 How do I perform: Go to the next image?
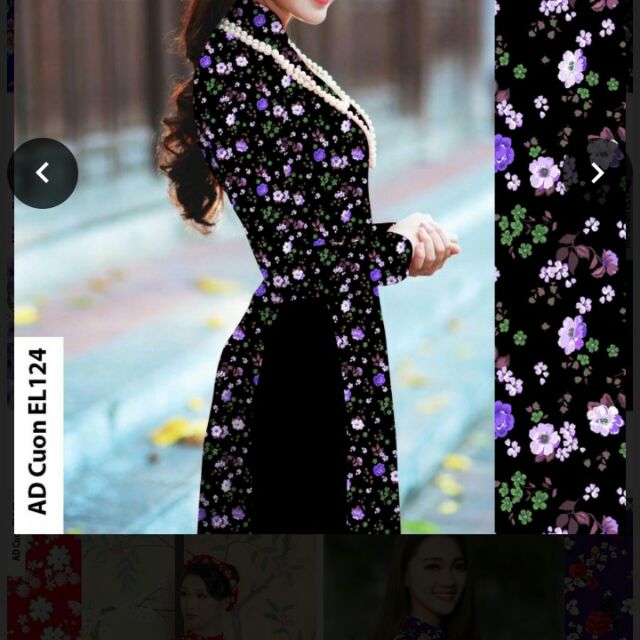pyautogui.click(x=597, y=173)
